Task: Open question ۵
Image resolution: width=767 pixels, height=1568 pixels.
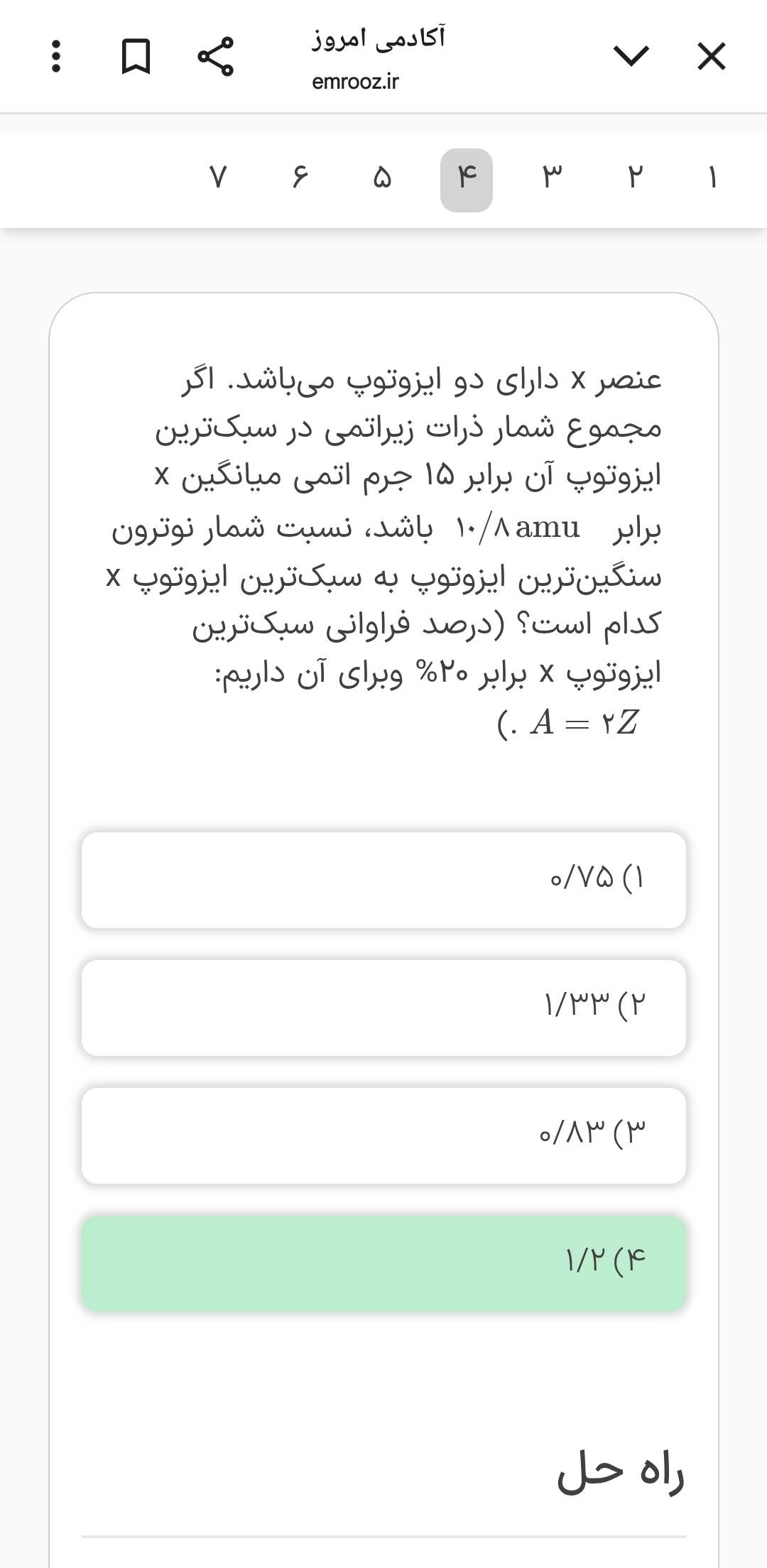Action: (382, 178)
